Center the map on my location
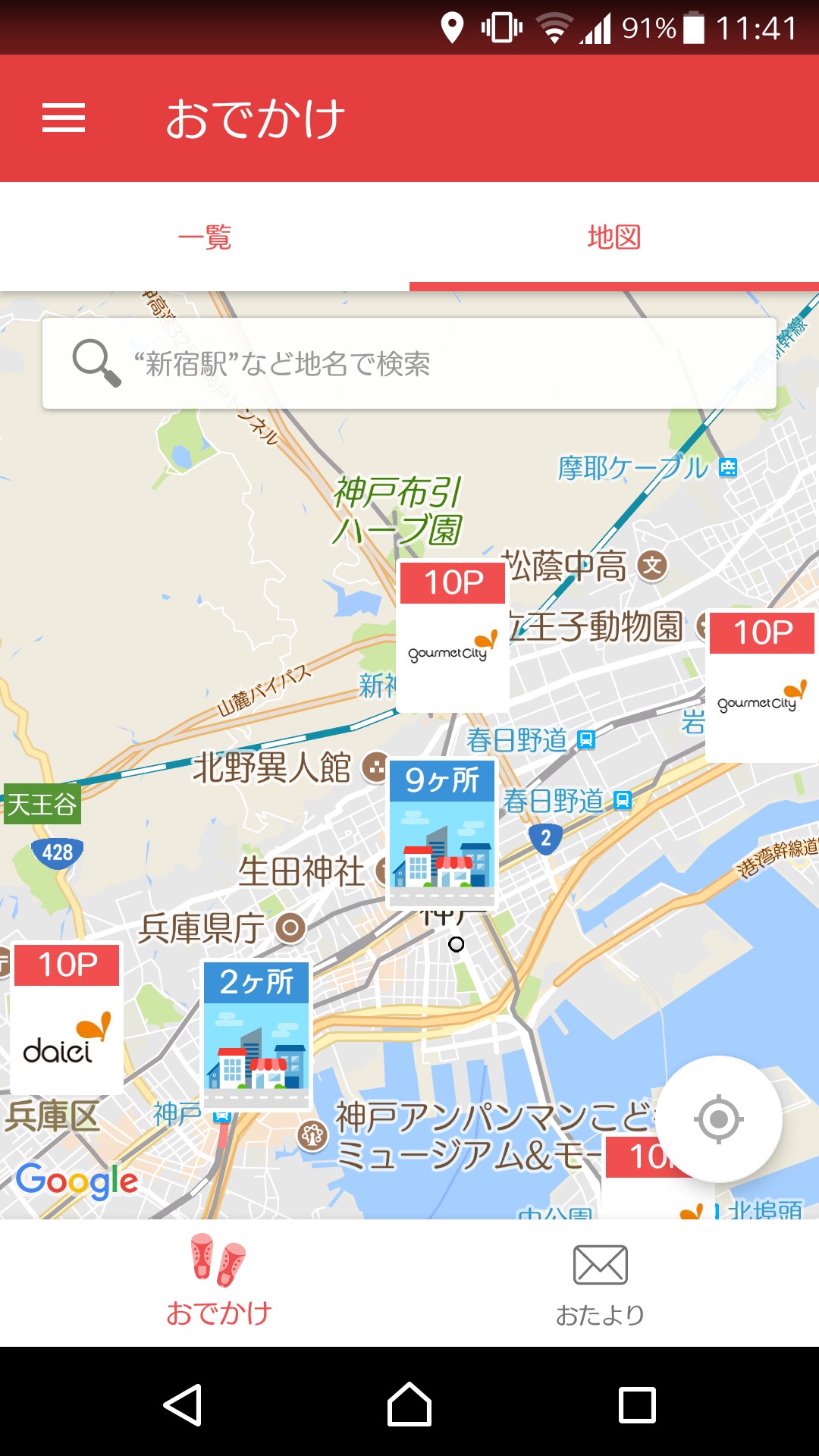 tap(718, 1119)
